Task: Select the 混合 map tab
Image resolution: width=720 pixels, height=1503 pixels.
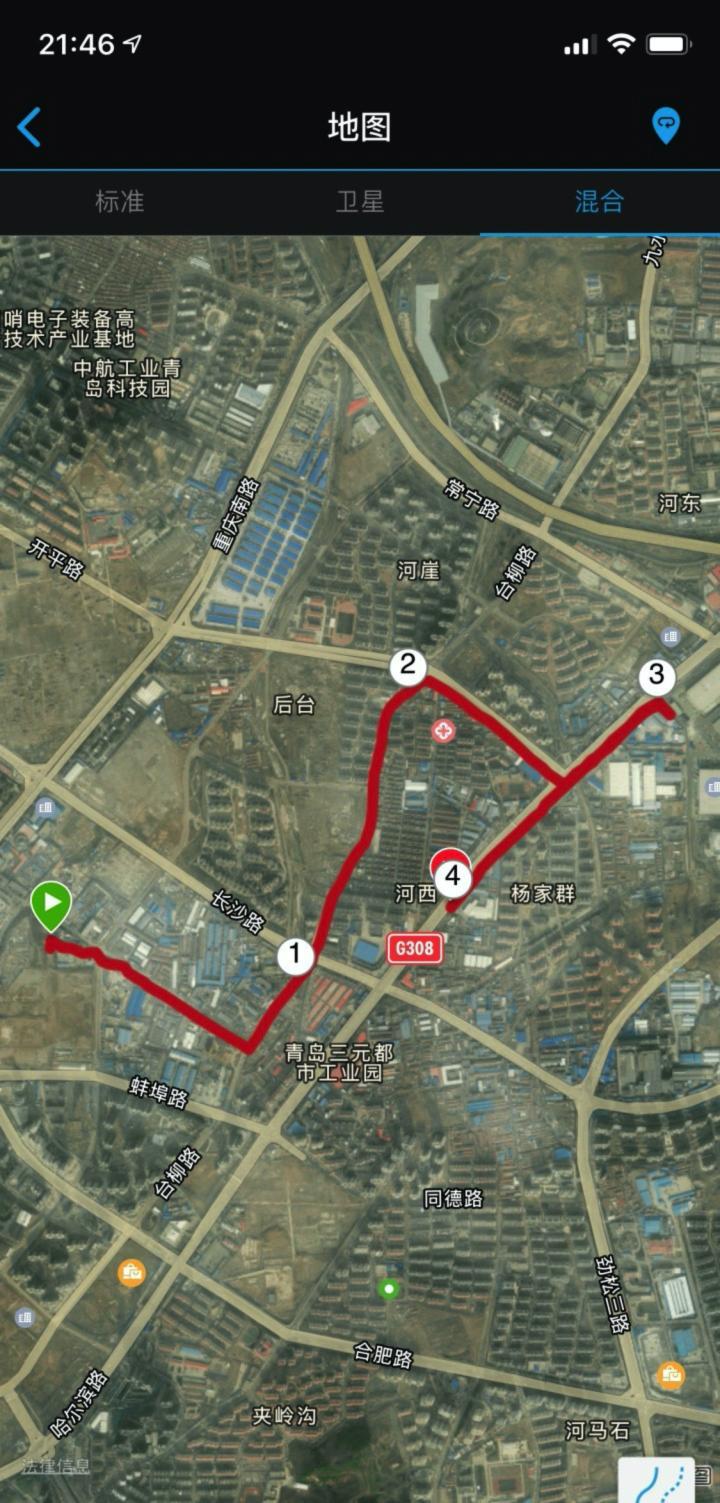Action: 599,201
